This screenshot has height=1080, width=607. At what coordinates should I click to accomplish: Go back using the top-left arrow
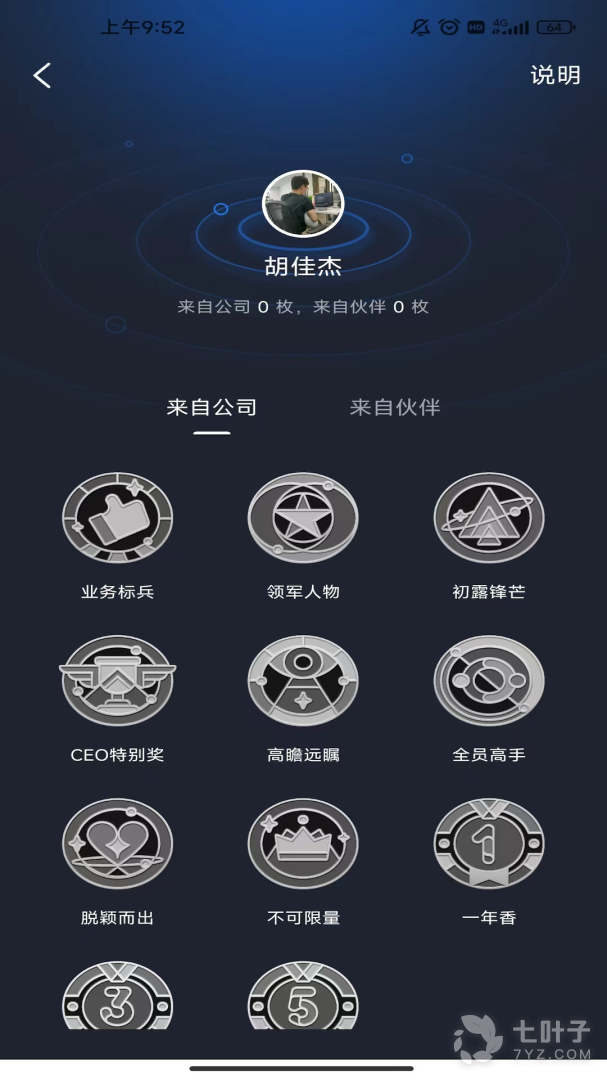coord(42,75)
